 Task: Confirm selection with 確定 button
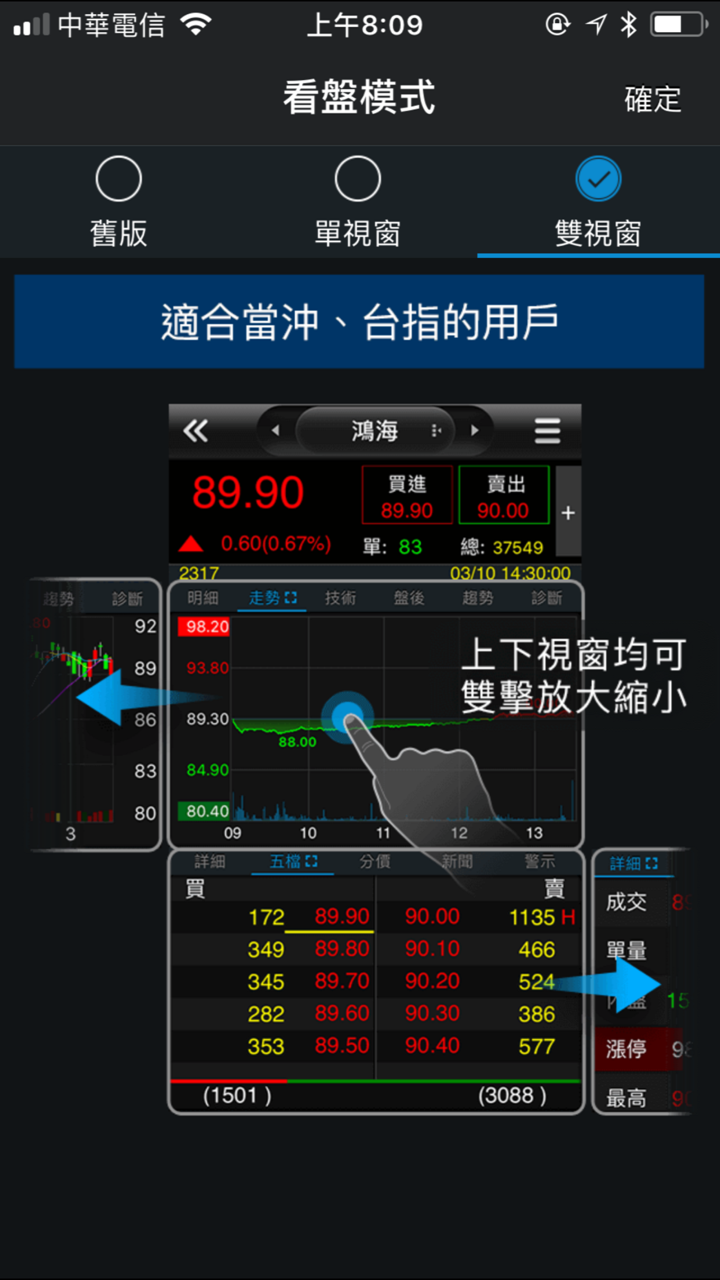pos(652,100)
